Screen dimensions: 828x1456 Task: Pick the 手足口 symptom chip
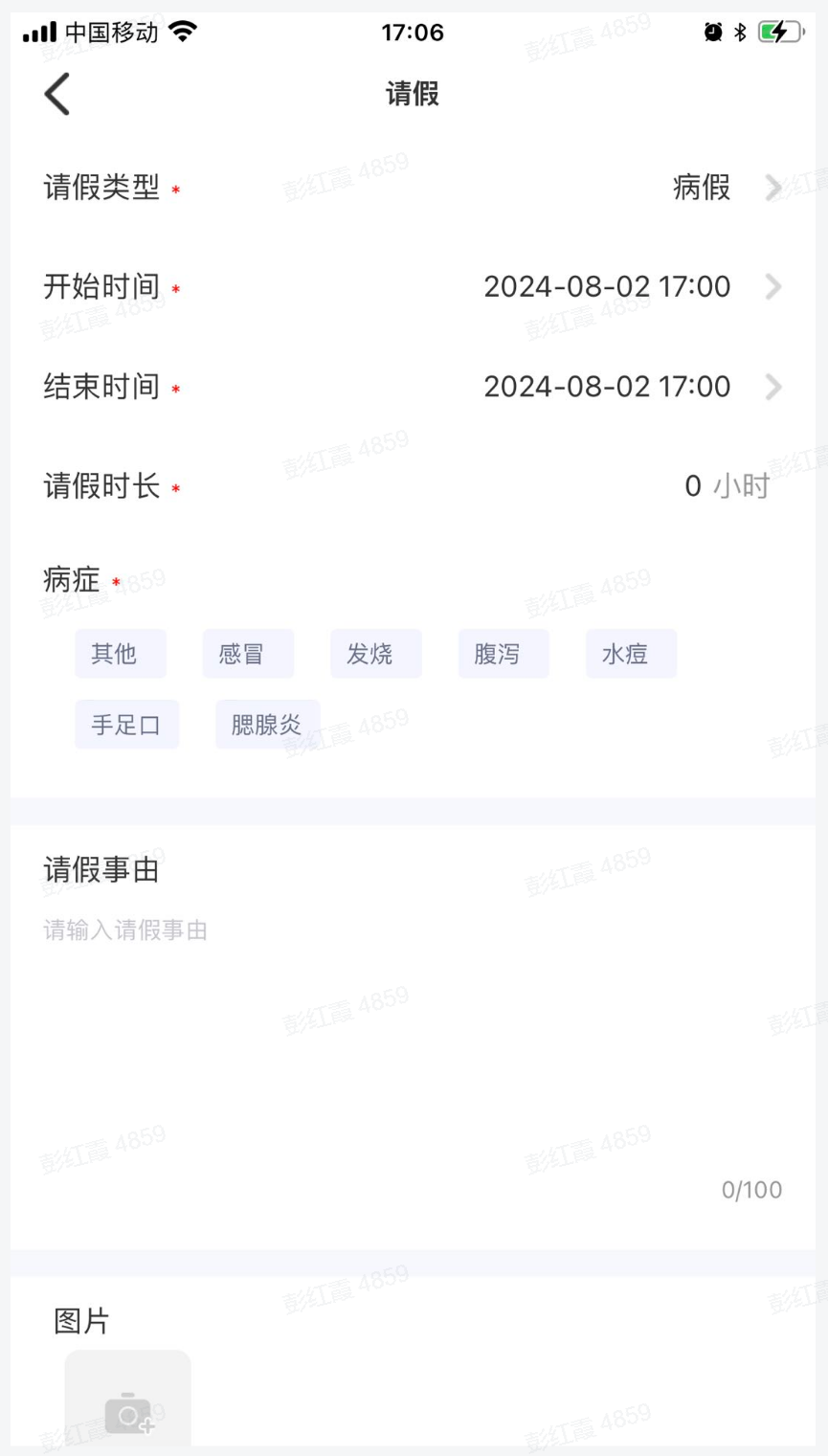[x=126, y=725]
